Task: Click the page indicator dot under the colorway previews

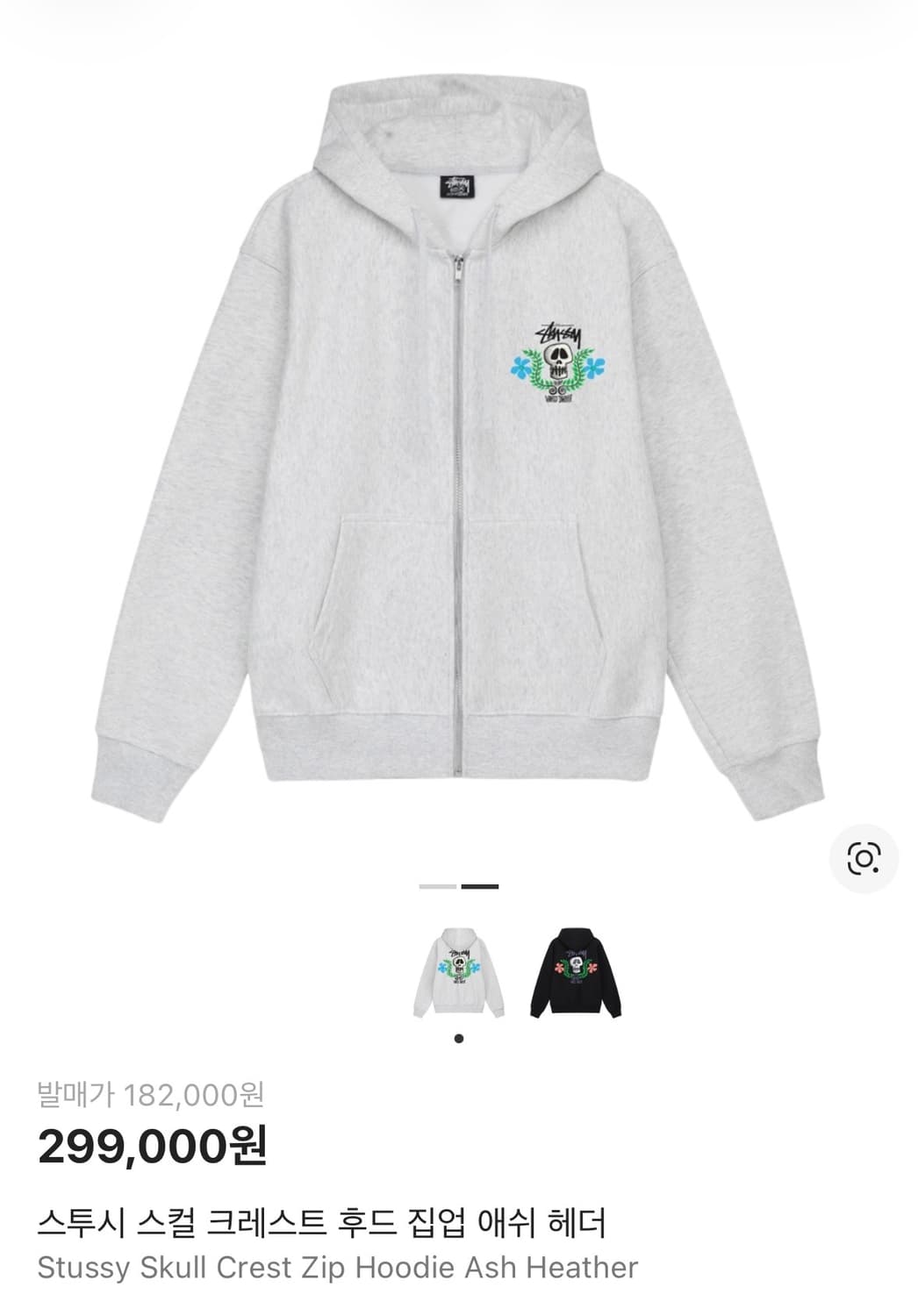Action: pos(459,1038)
